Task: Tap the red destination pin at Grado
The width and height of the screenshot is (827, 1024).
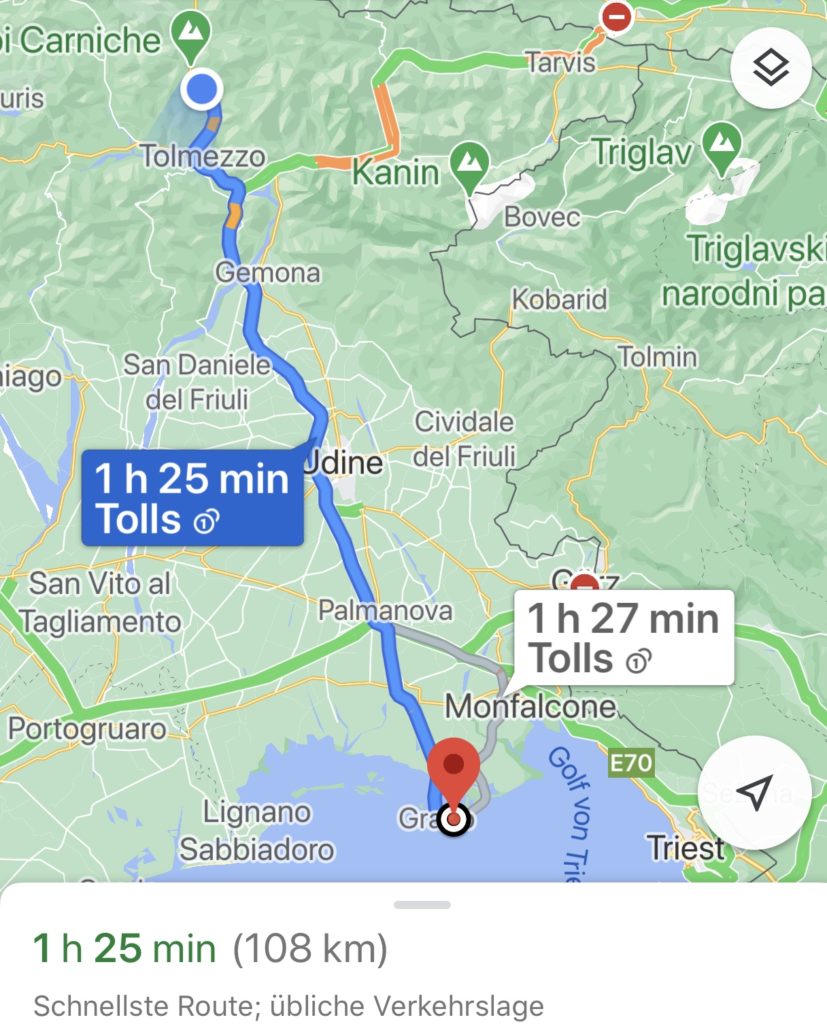Action: (454, 772)
